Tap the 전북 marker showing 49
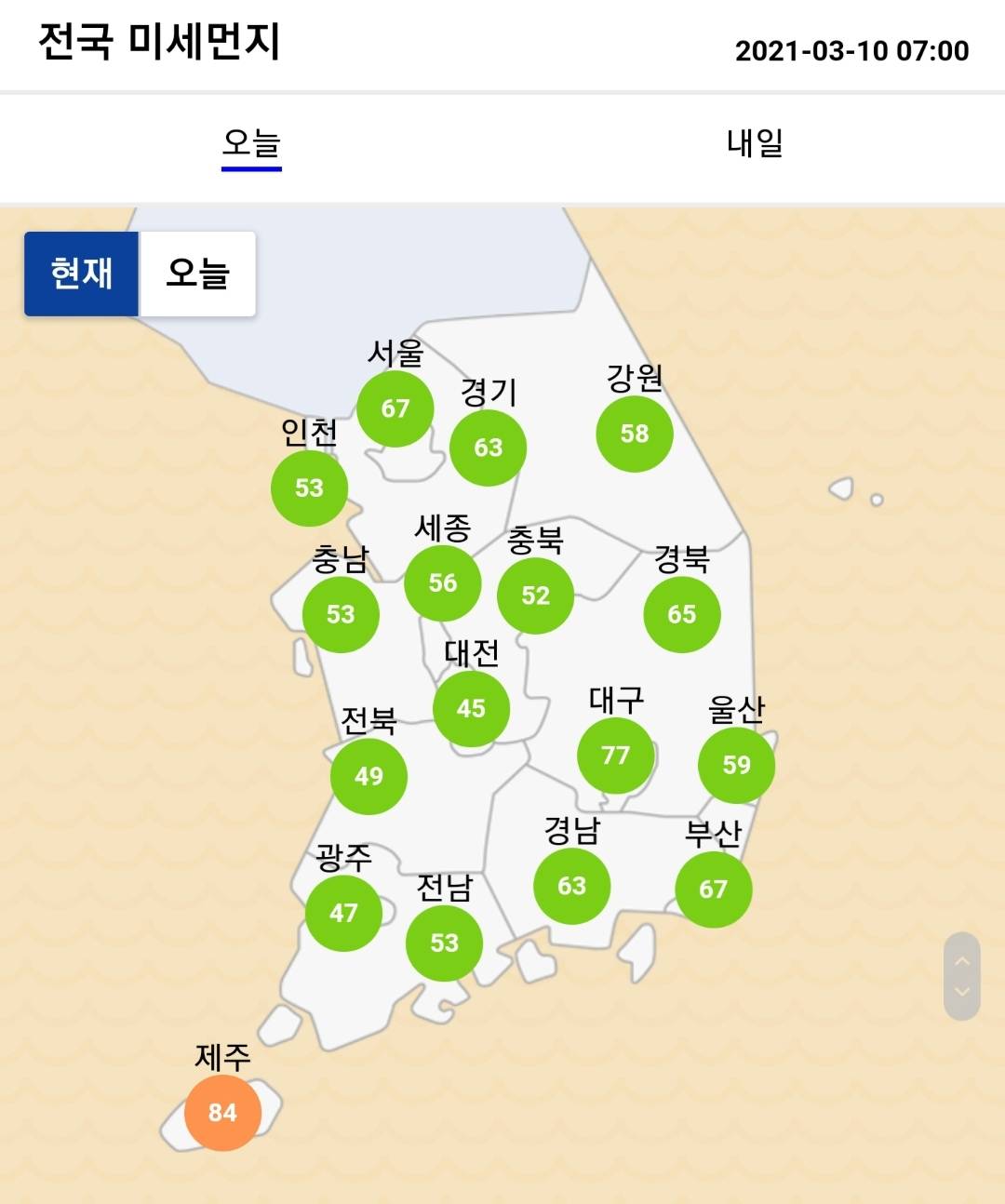Image resolution: width=1005 pixels, height=1204 pixels. (x=368, y=776)
